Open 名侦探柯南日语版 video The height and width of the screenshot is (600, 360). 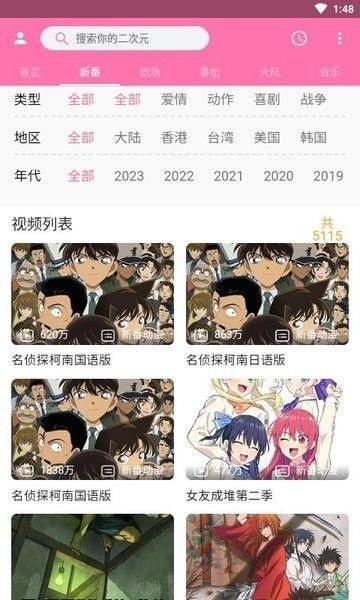pos(267,305)
